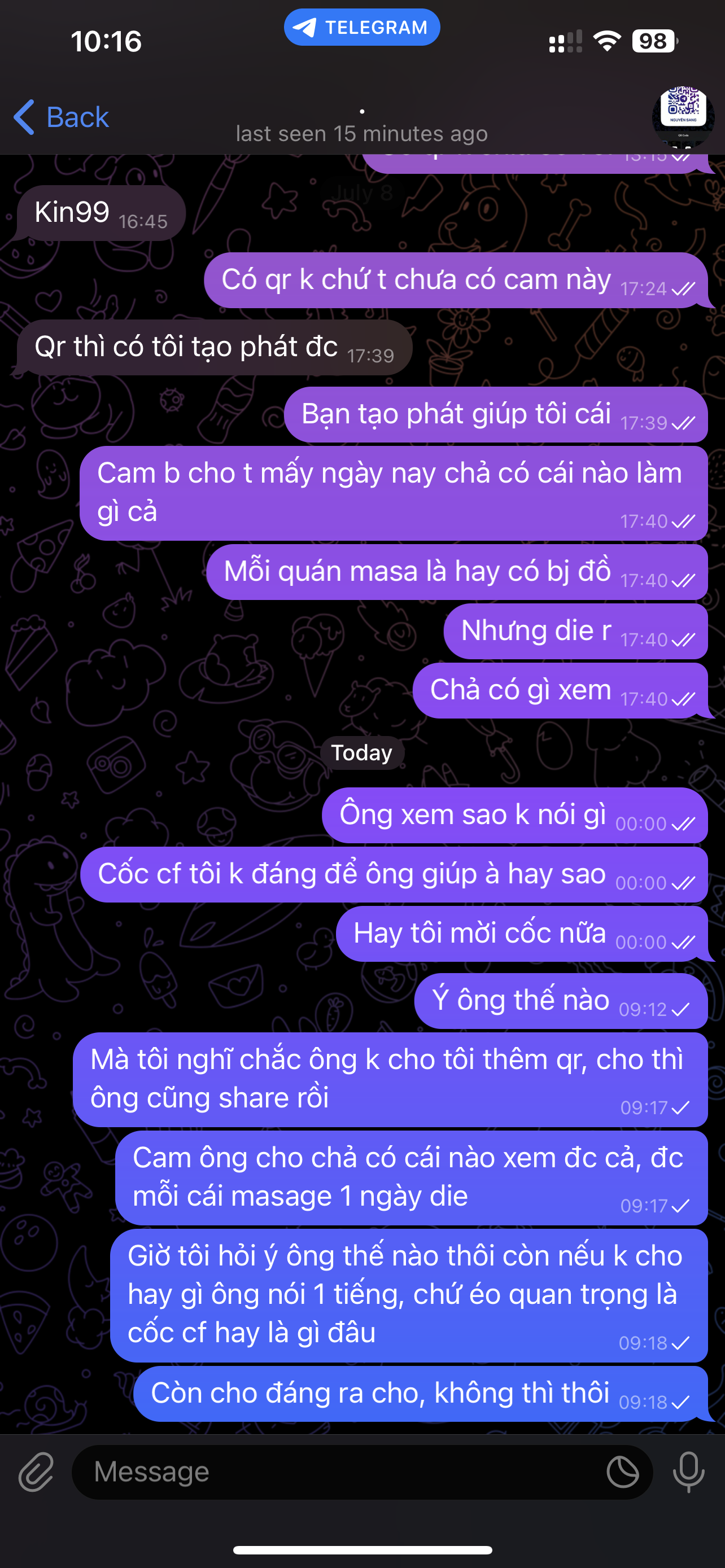Image resolution: width=725 pixels, height=1568 pixels.
Task: Go back to the chat list
Action: point(61,117)
